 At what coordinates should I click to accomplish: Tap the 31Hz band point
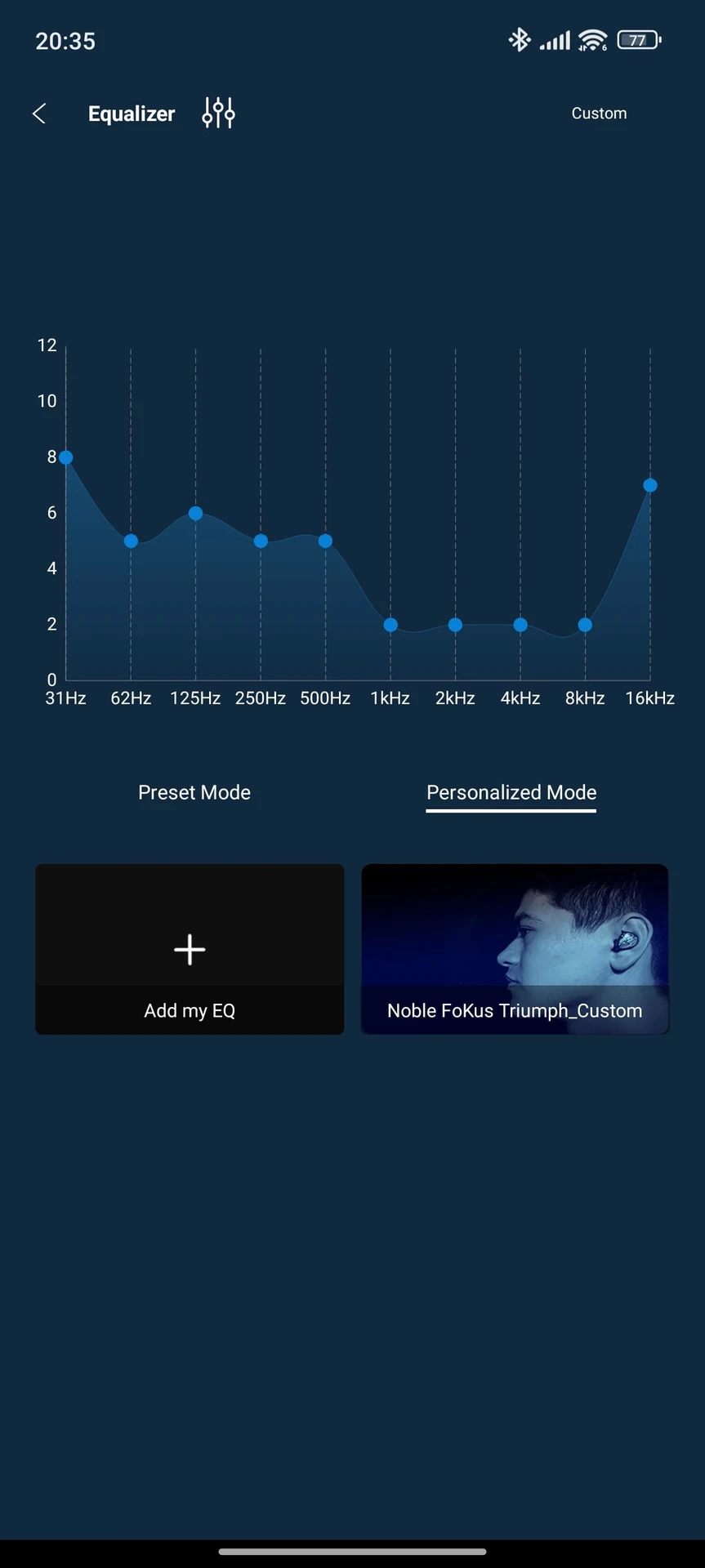coord(66,457)
